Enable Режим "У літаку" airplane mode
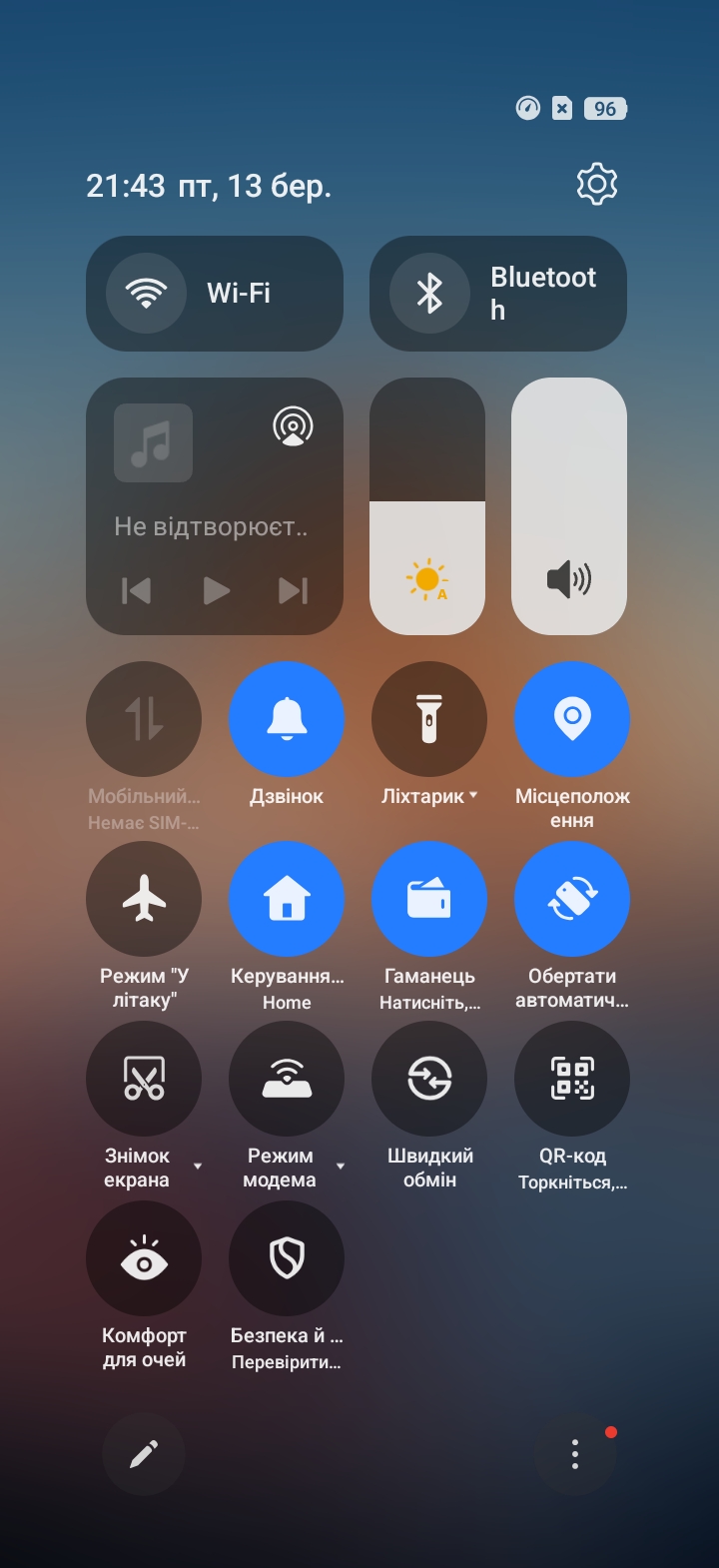Viewport: 719px width, 1568px height. tap(144, 899)
